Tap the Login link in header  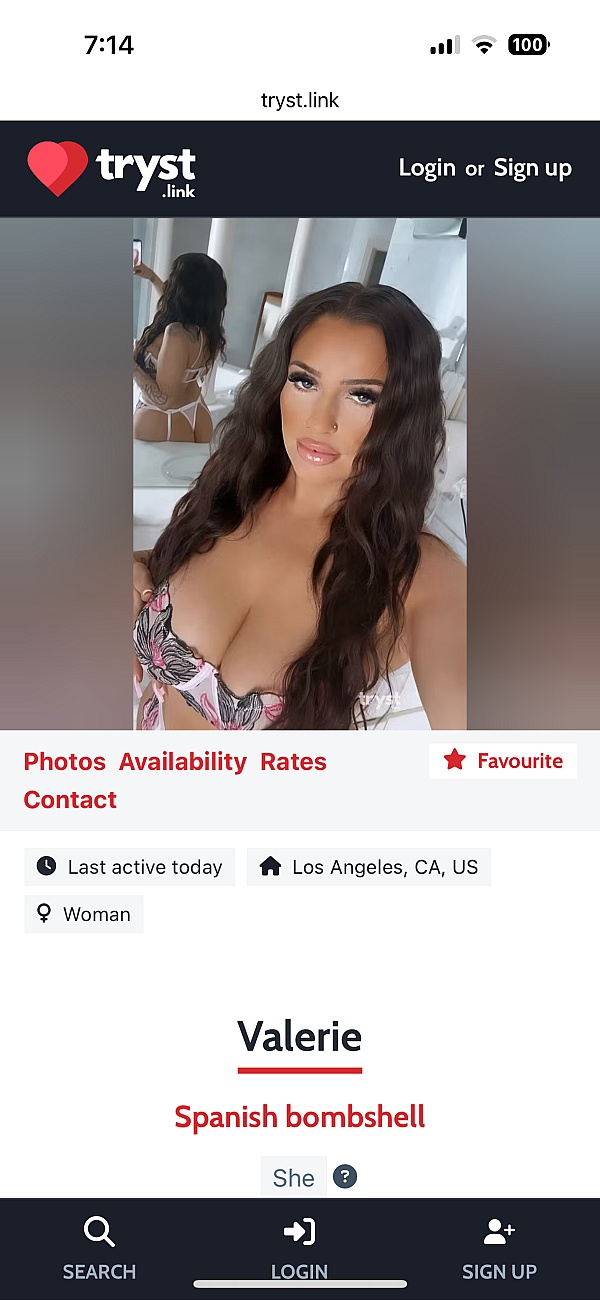[427, 168]
